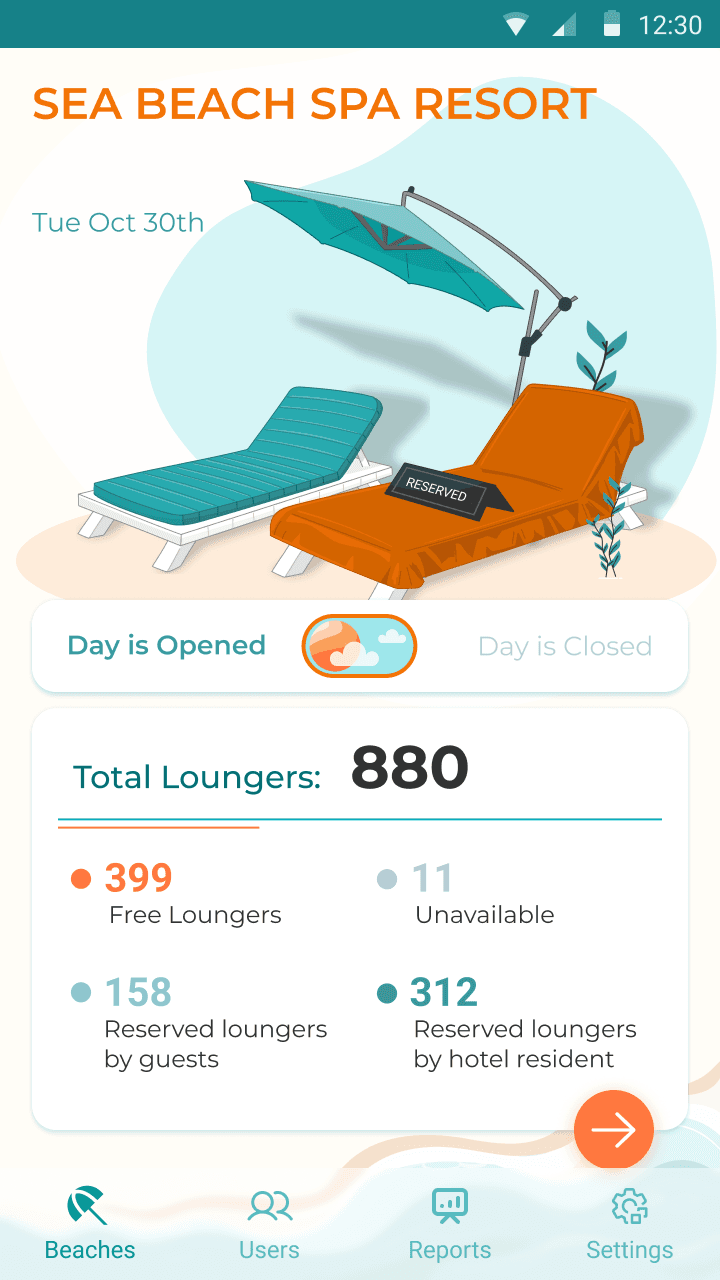Open the Settings tab
Viewport: 720px width, 1280px height.
(x=629, y=1224)
